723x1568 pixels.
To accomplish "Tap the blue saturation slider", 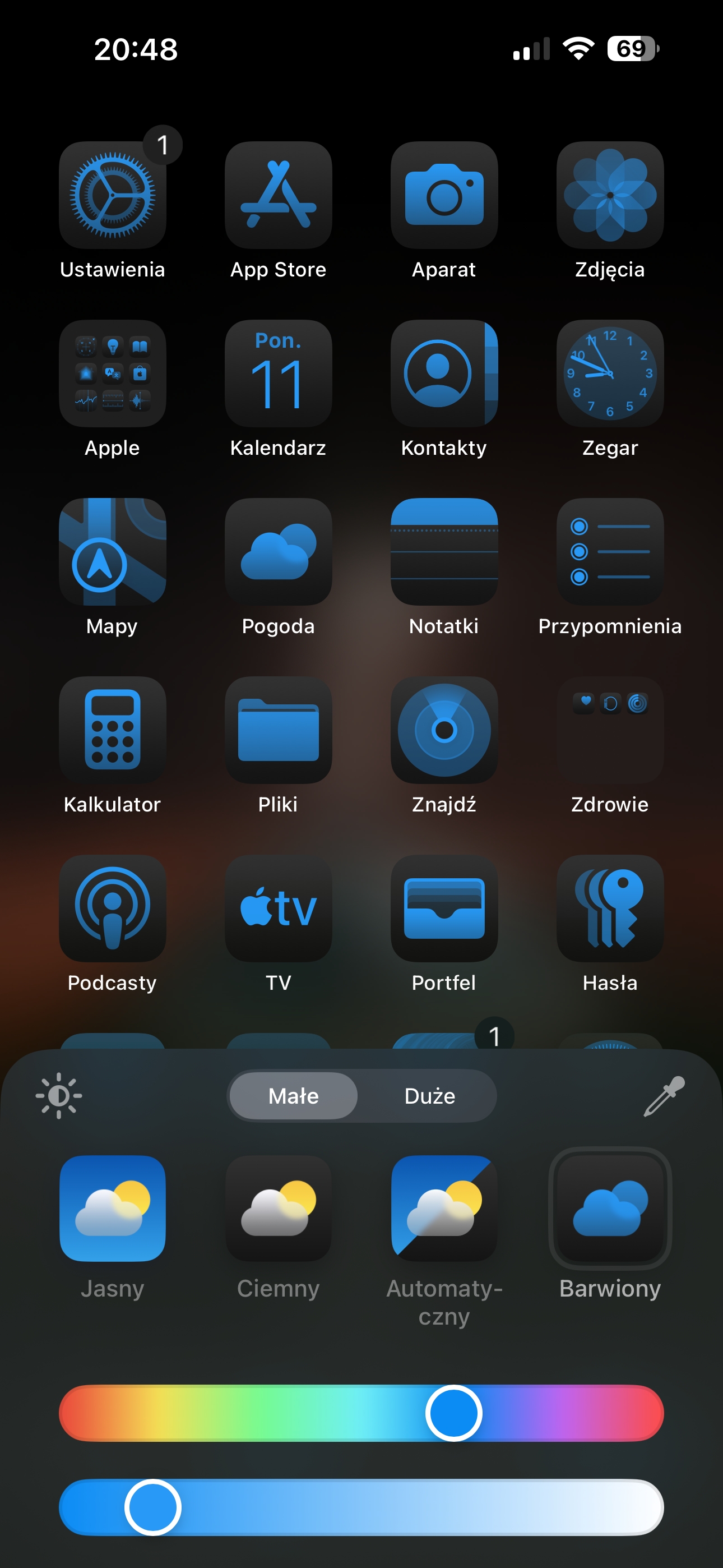I will point(361,1507).
